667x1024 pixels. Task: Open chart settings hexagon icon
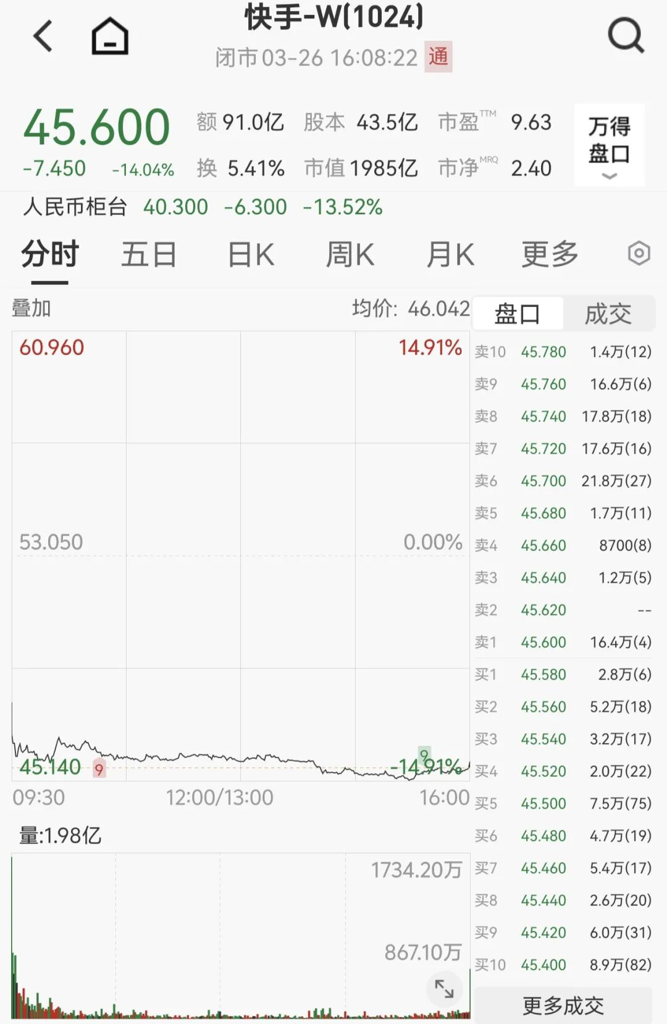pyautogui.click(x=639, y=254)
